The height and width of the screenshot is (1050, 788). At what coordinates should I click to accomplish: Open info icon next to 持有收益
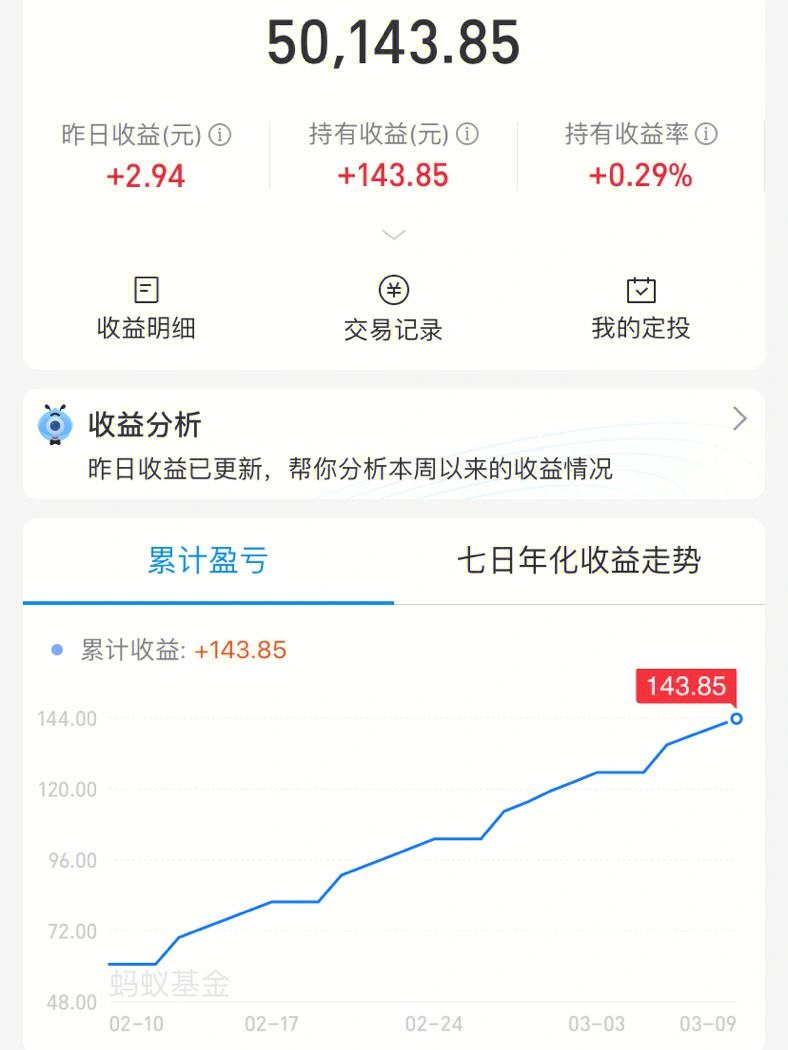point(467,134)
